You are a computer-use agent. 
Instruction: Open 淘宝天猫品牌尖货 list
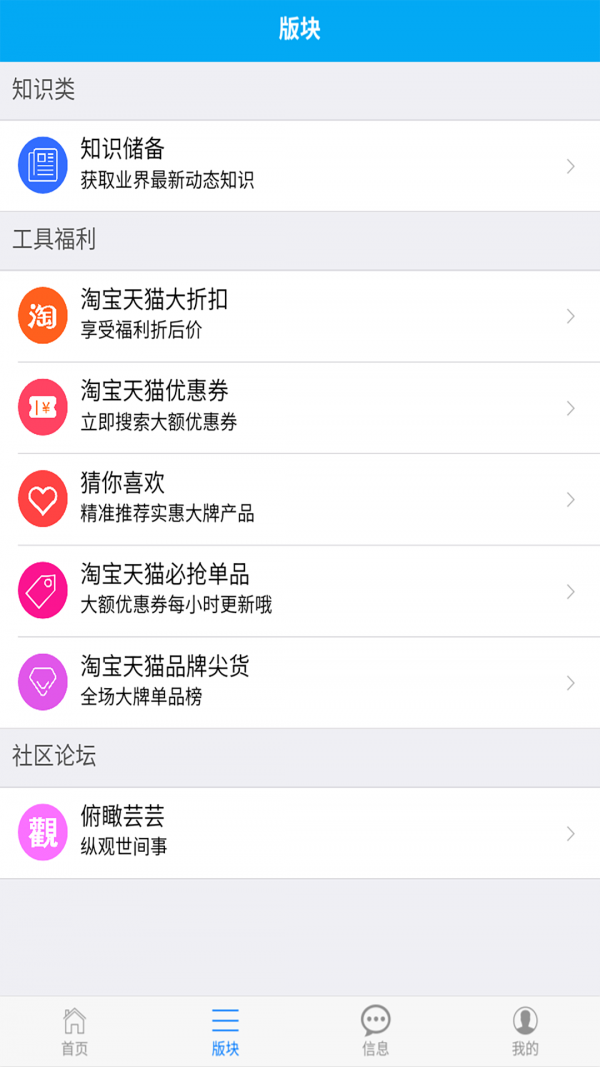[300, 682]
